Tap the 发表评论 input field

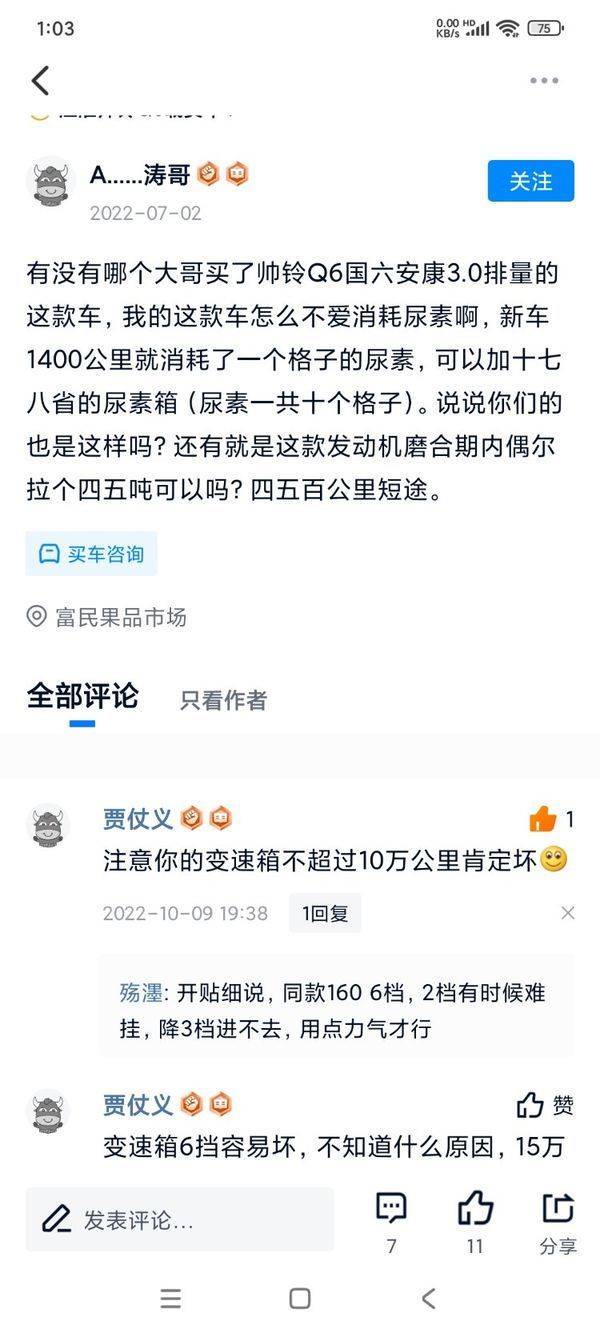point(180,1219)
